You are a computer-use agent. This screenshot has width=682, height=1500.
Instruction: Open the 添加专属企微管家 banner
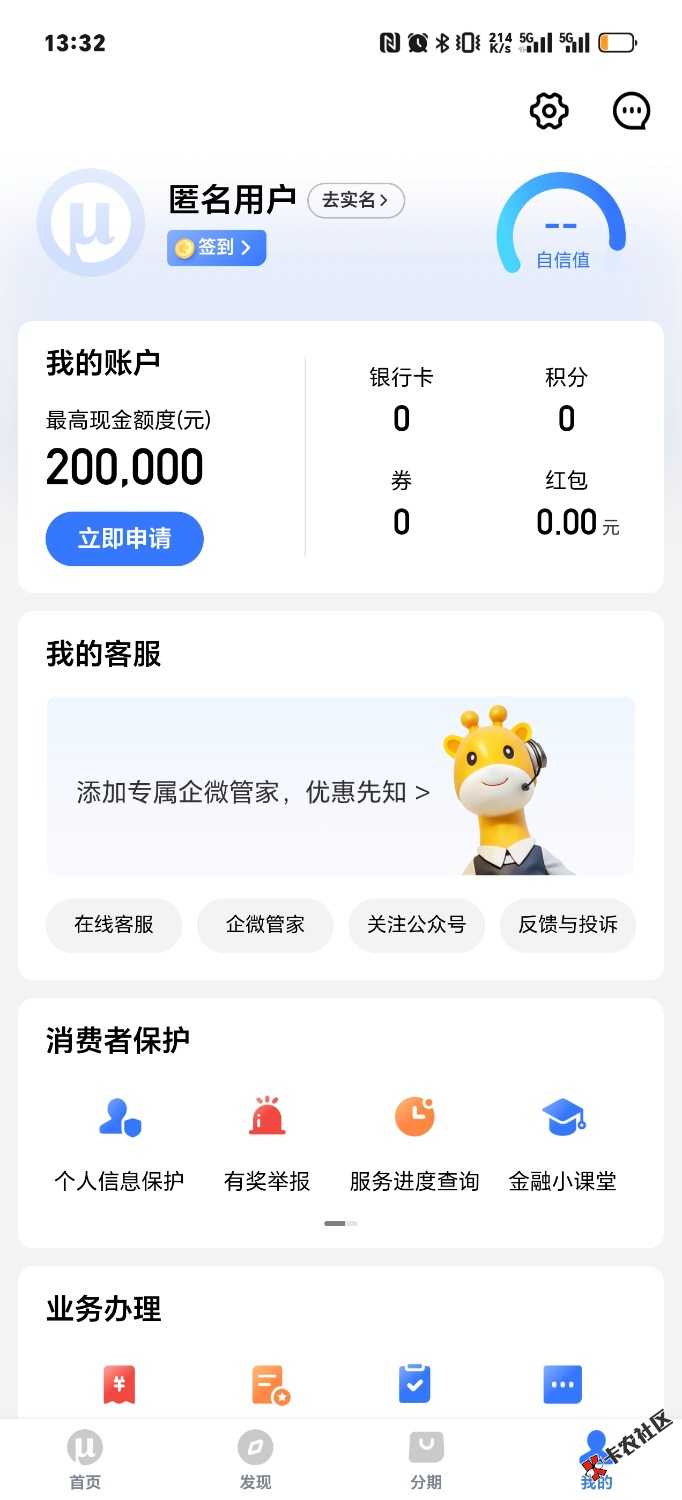point(340,786)
